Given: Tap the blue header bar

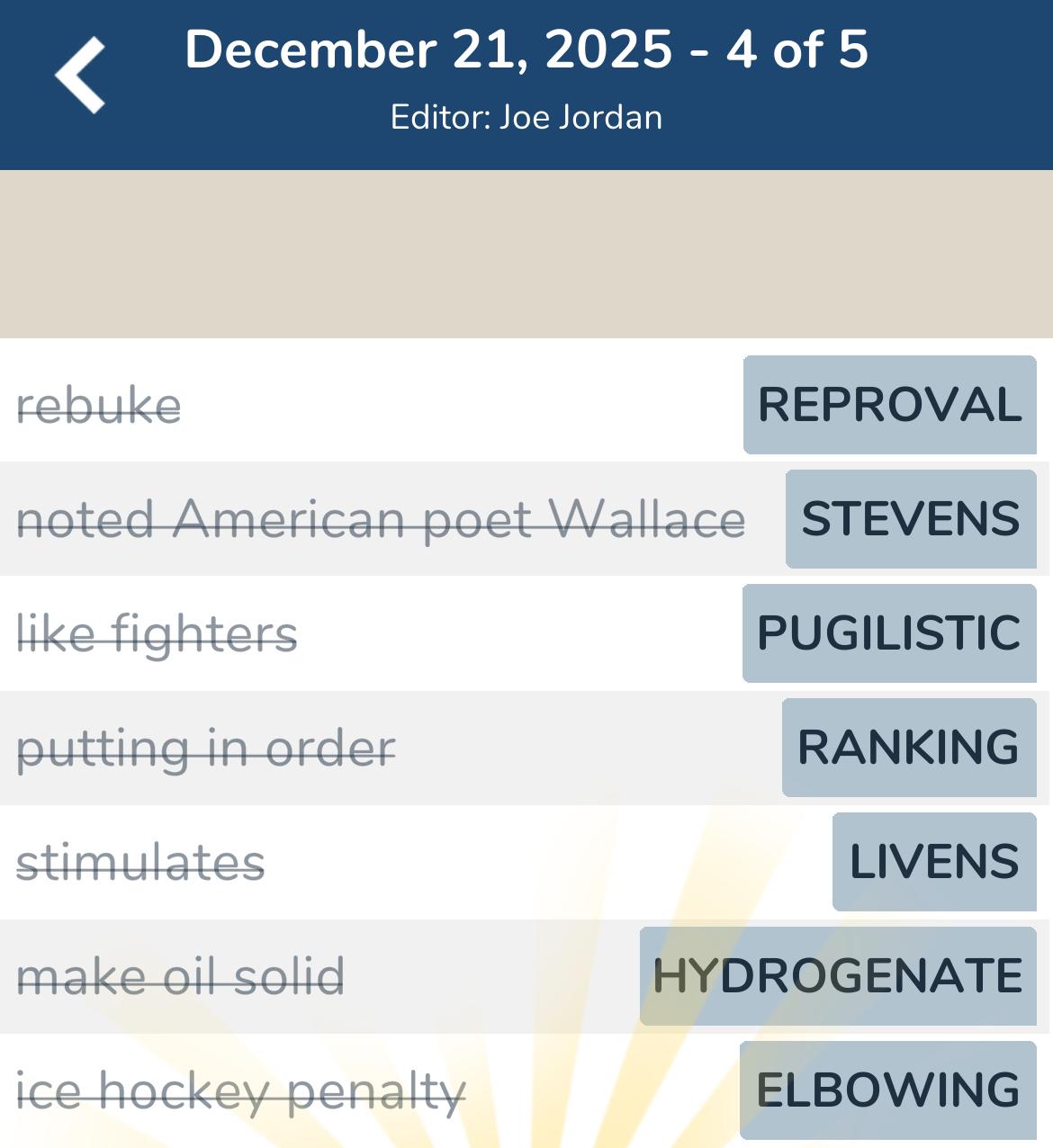Looking at the screenshot, I should [526, 83].
